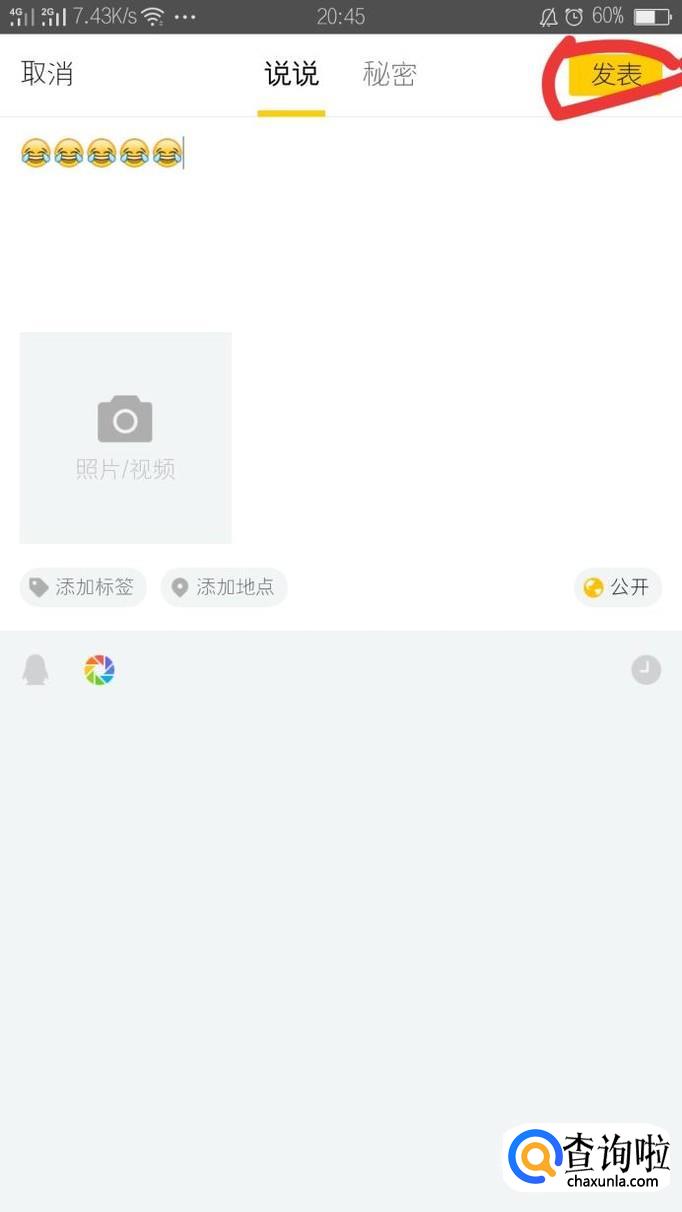Tap 取消 to cancel the post
Screen dimensions: 682x1212
(x=47, y=74)
